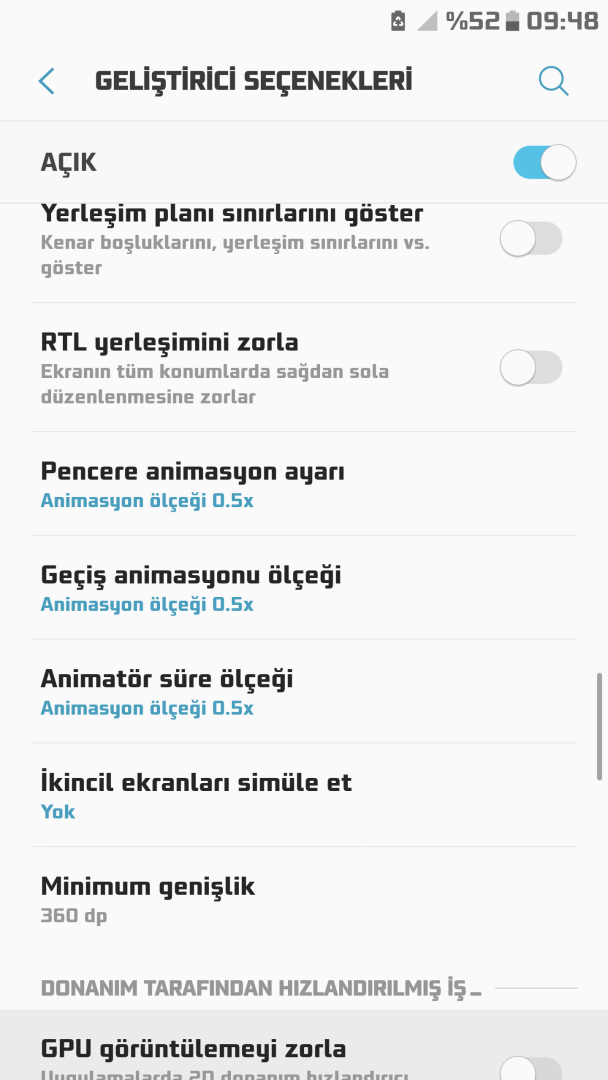The height and width of the screenshot is (1080, 608).
Task: Toggle RTL yerleşimini zorla on
Action: [x=530, y=368]
